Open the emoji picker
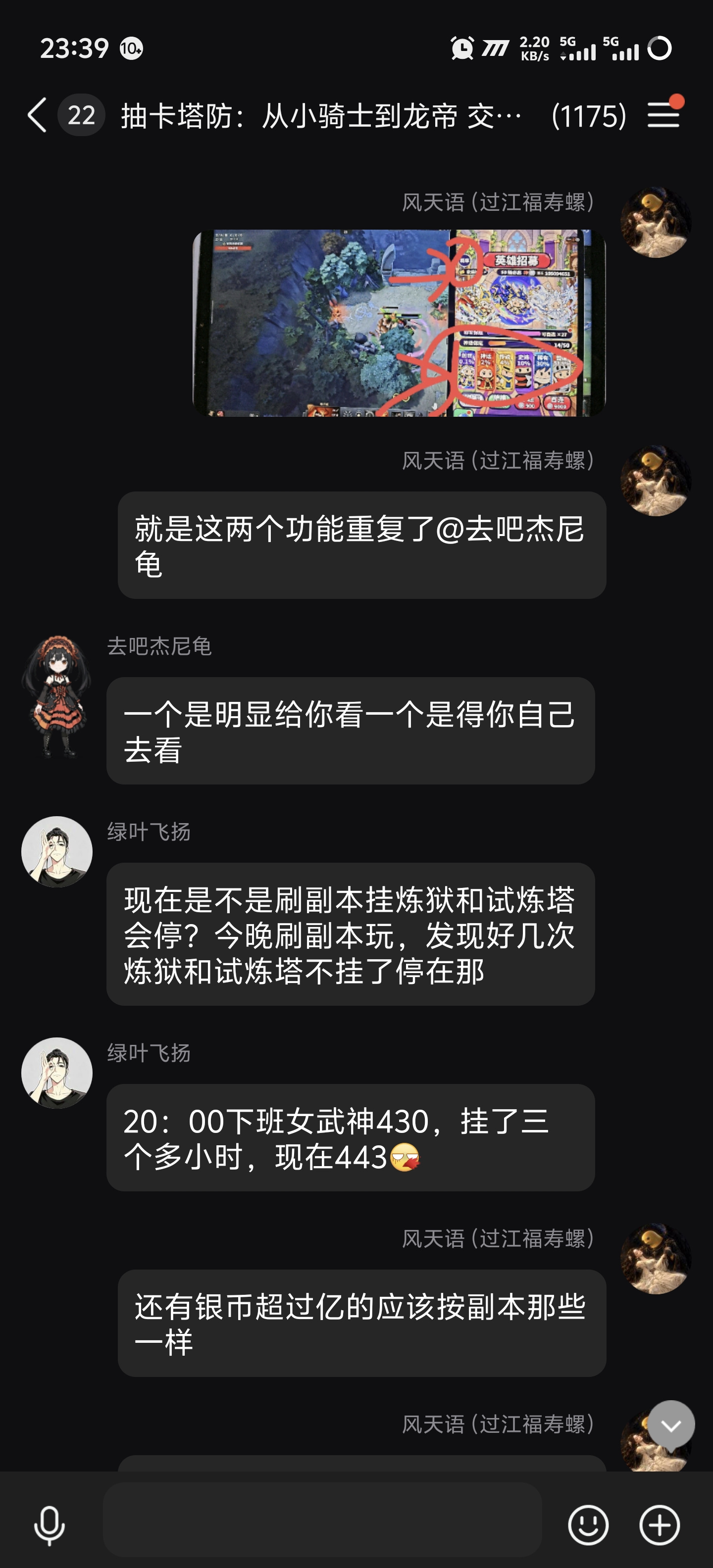 (588, 1525)
